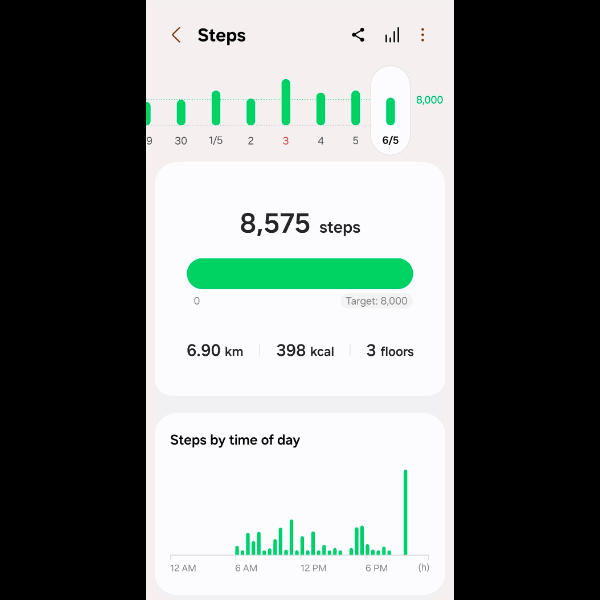
Task: Go back from the Steps screen
Action: point(176,35)
